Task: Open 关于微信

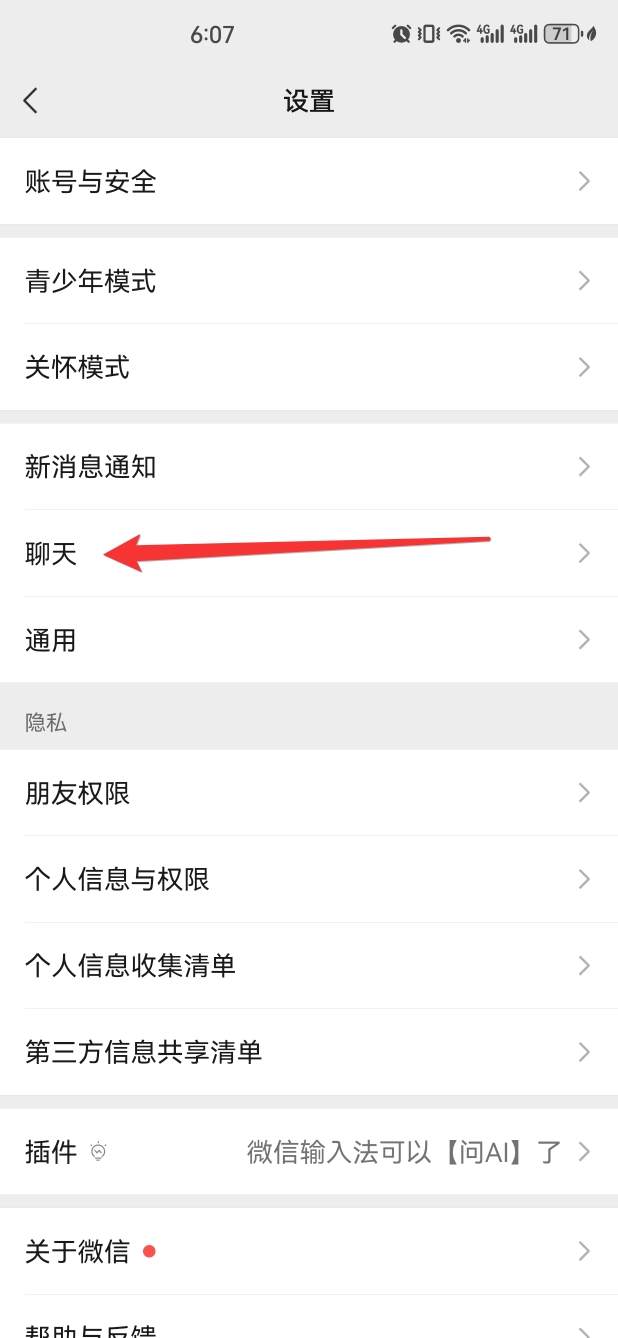Action: click(309, 1251)
